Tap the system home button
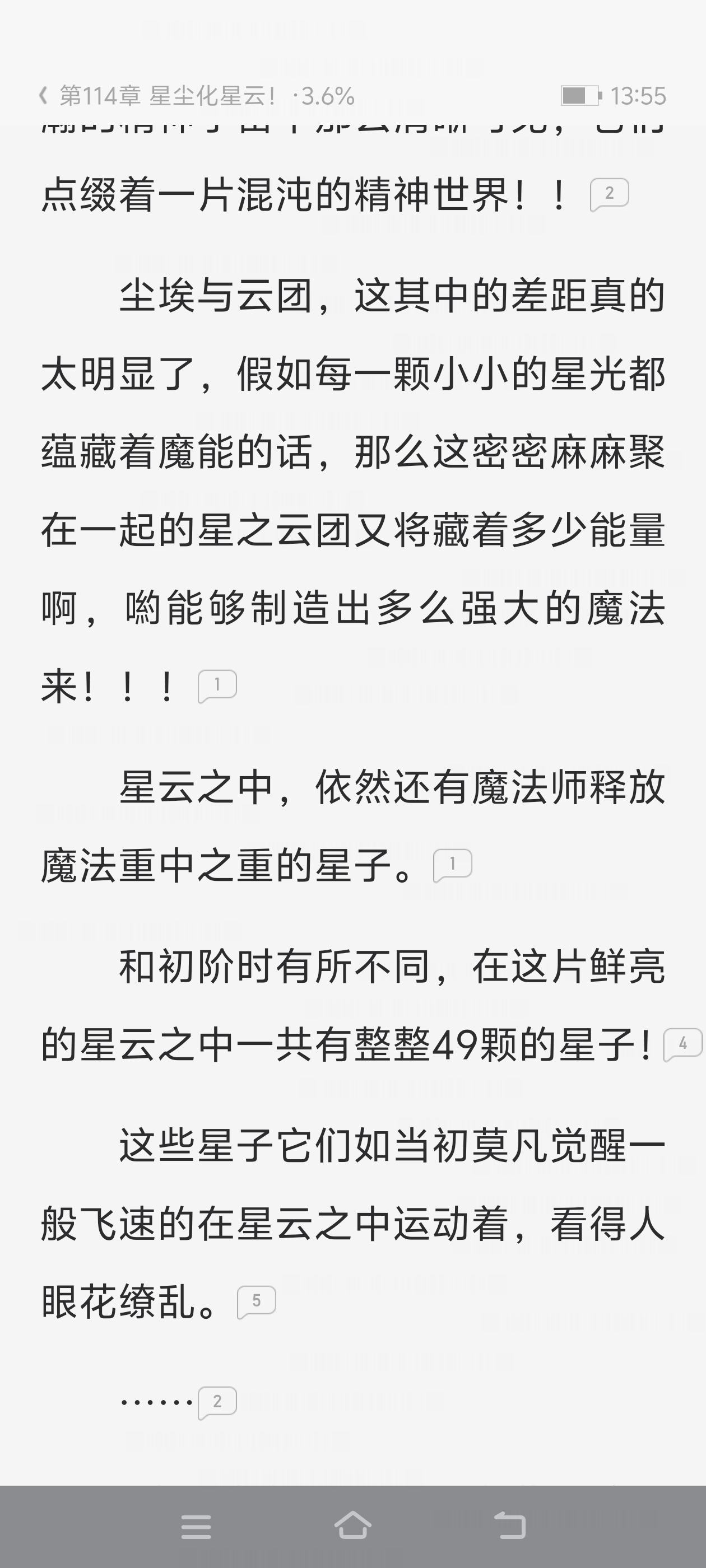The width and height of the screenshot is (706, 1568). pos(352,1527)
